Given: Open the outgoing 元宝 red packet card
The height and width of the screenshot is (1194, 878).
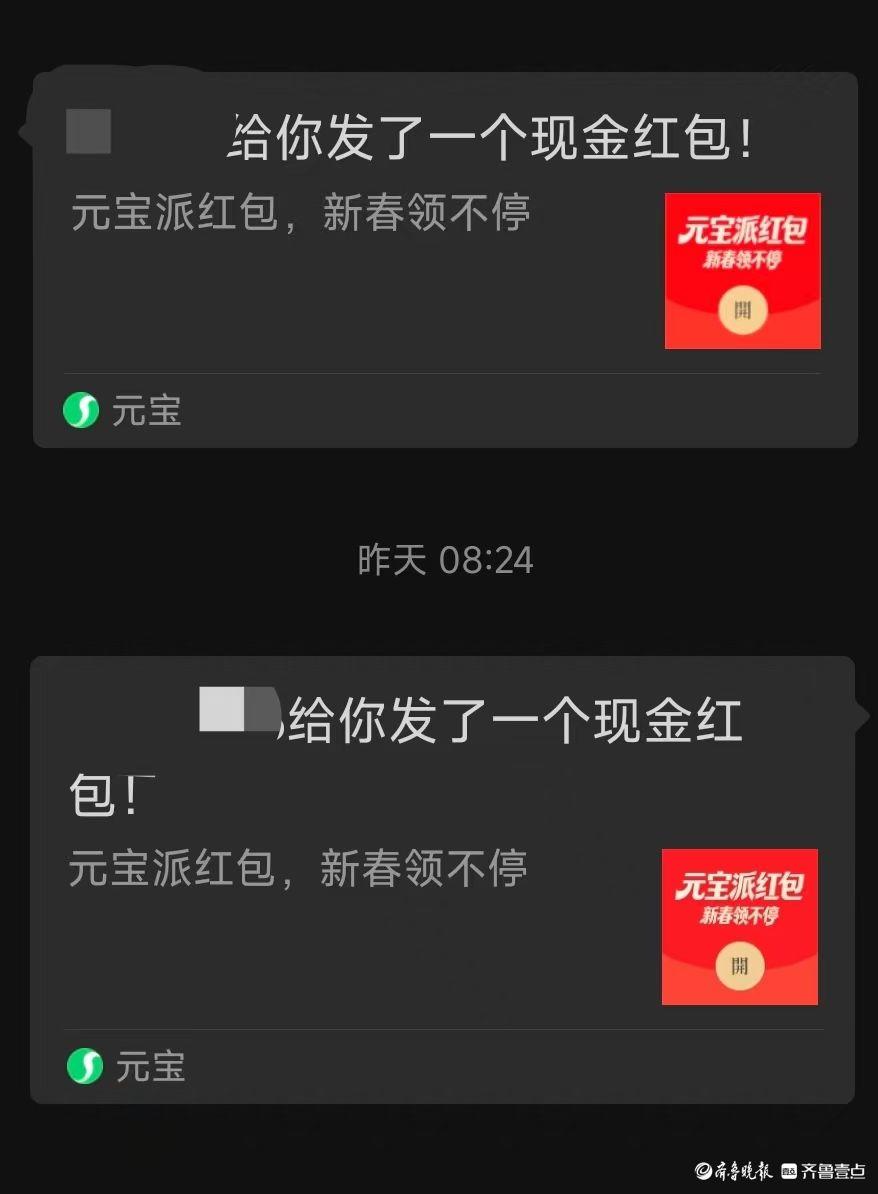Looking at the screenshot, I should click(442, 880).
